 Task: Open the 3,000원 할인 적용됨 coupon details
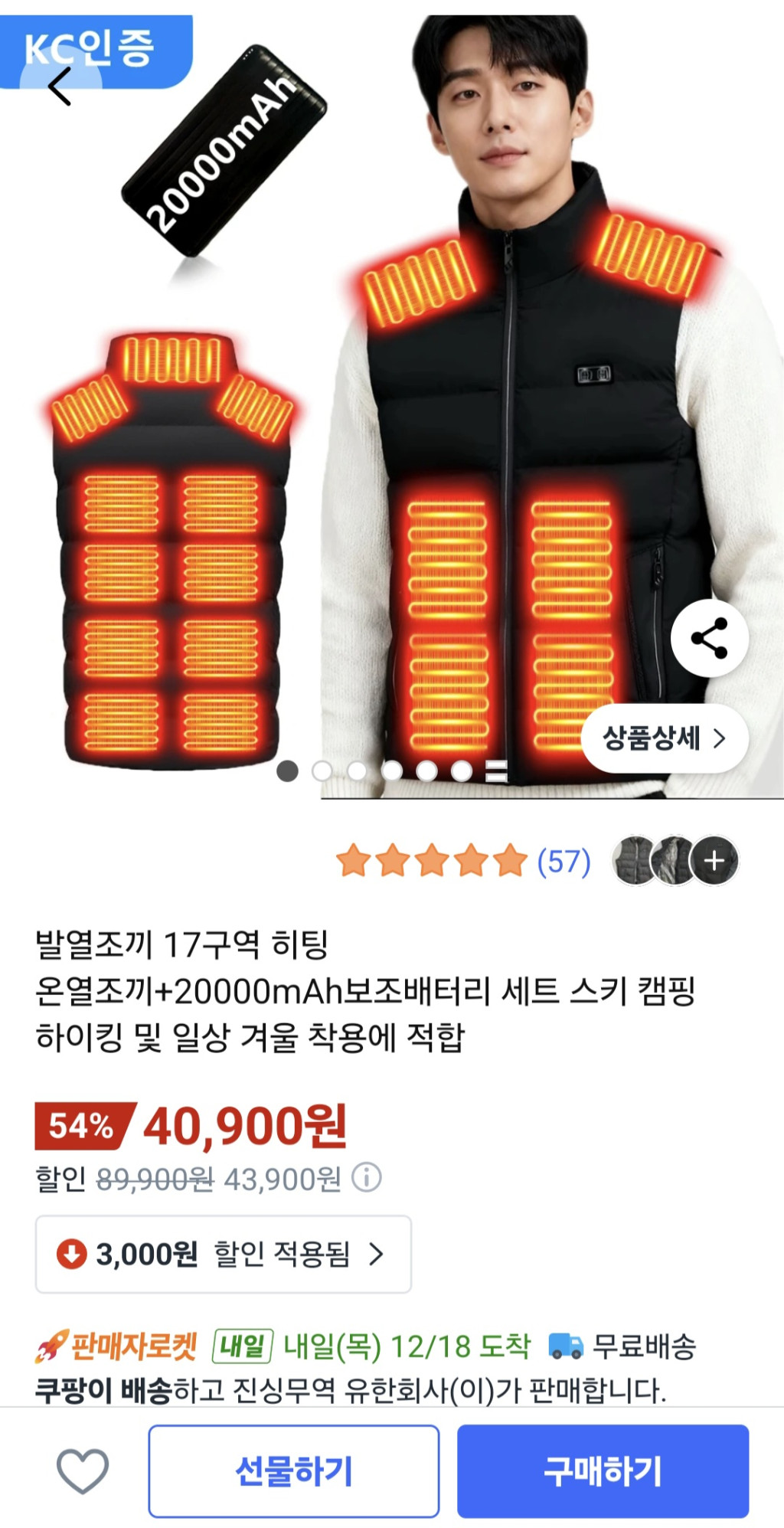tap(223, 1255)
